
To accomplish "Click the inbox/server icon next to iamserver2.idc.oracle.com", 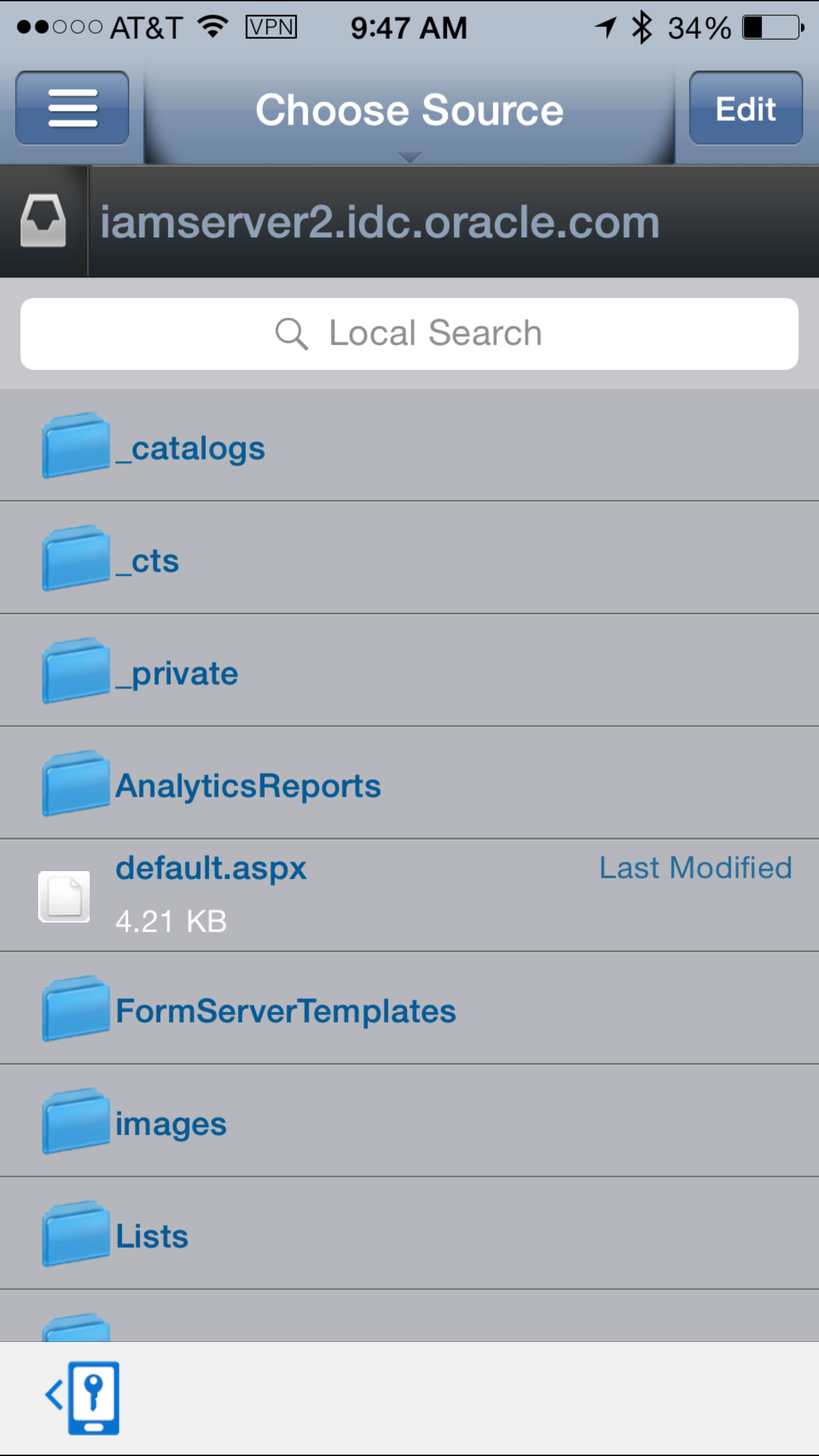I will click(44, 221).
